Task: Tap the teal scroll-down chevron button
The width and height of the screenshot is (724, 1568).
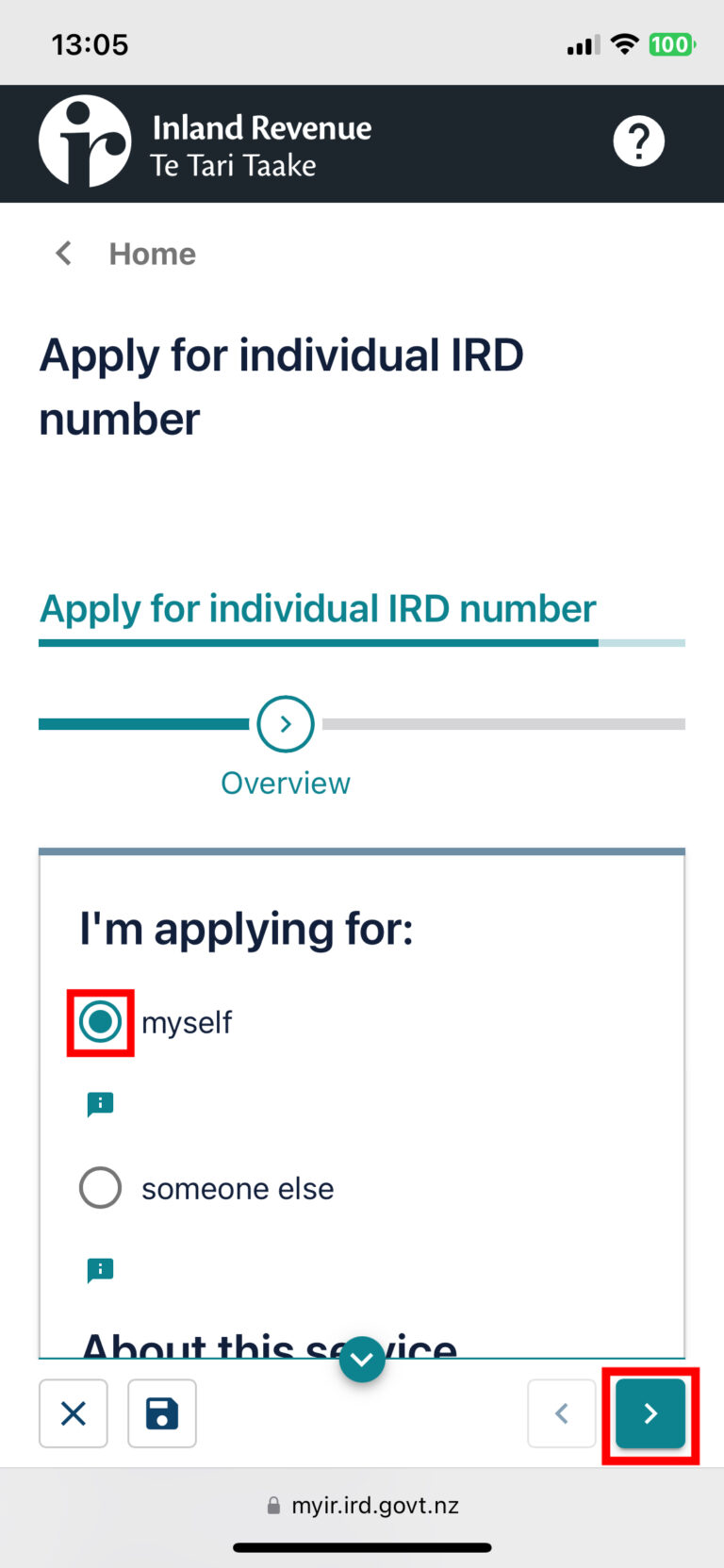Action: coord(362,1360)
